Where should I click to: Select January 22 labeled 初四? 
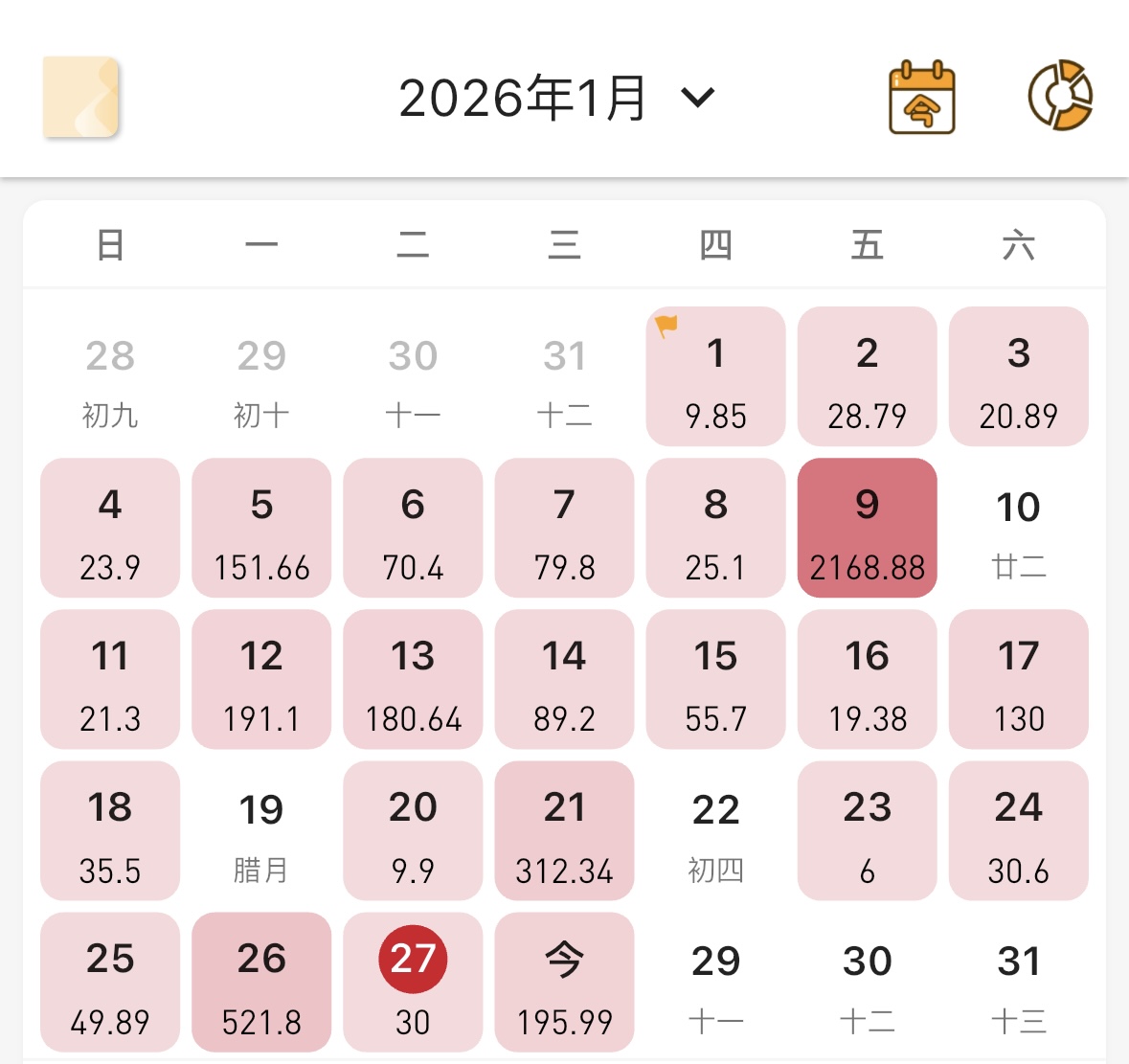coord(715,830)
